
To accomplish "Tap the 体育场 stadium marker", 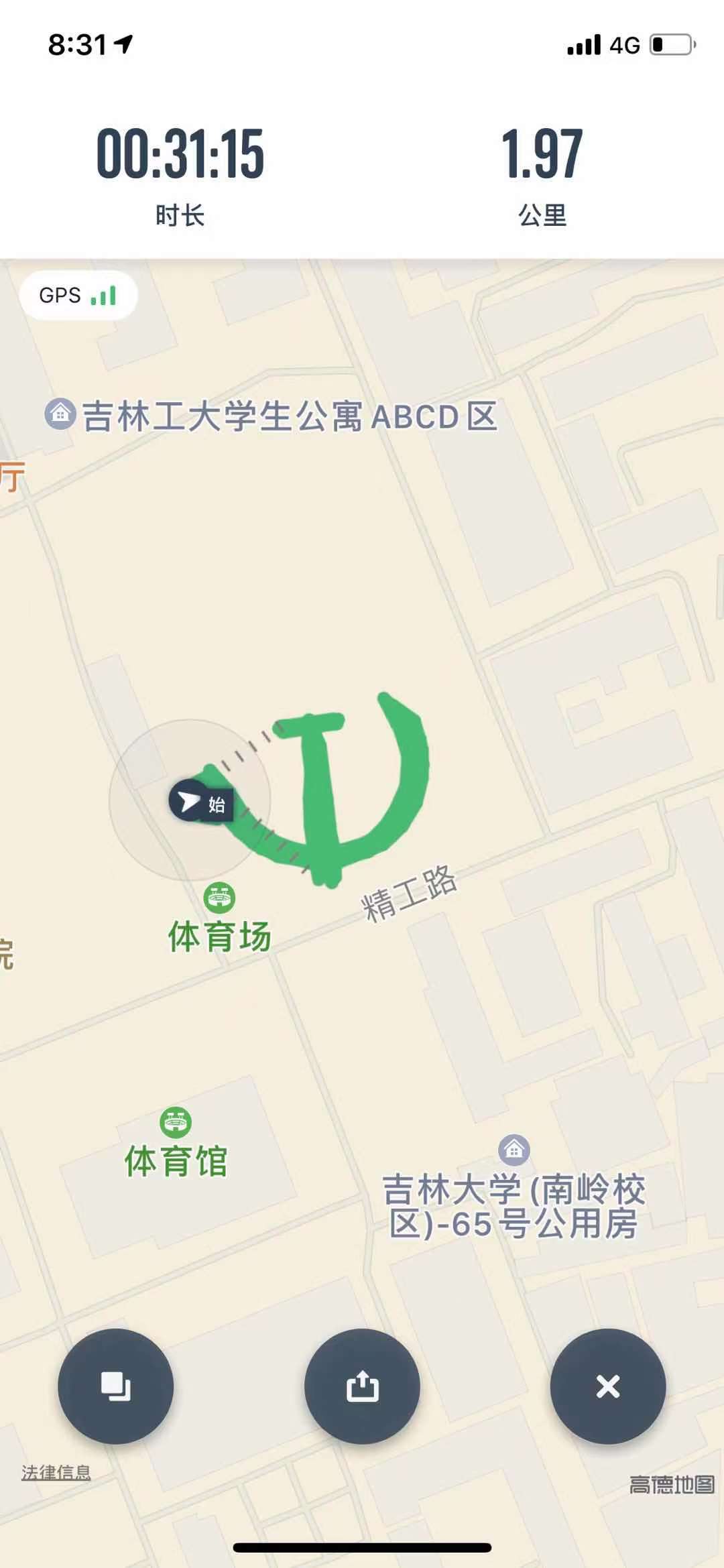I will [219, 898].
